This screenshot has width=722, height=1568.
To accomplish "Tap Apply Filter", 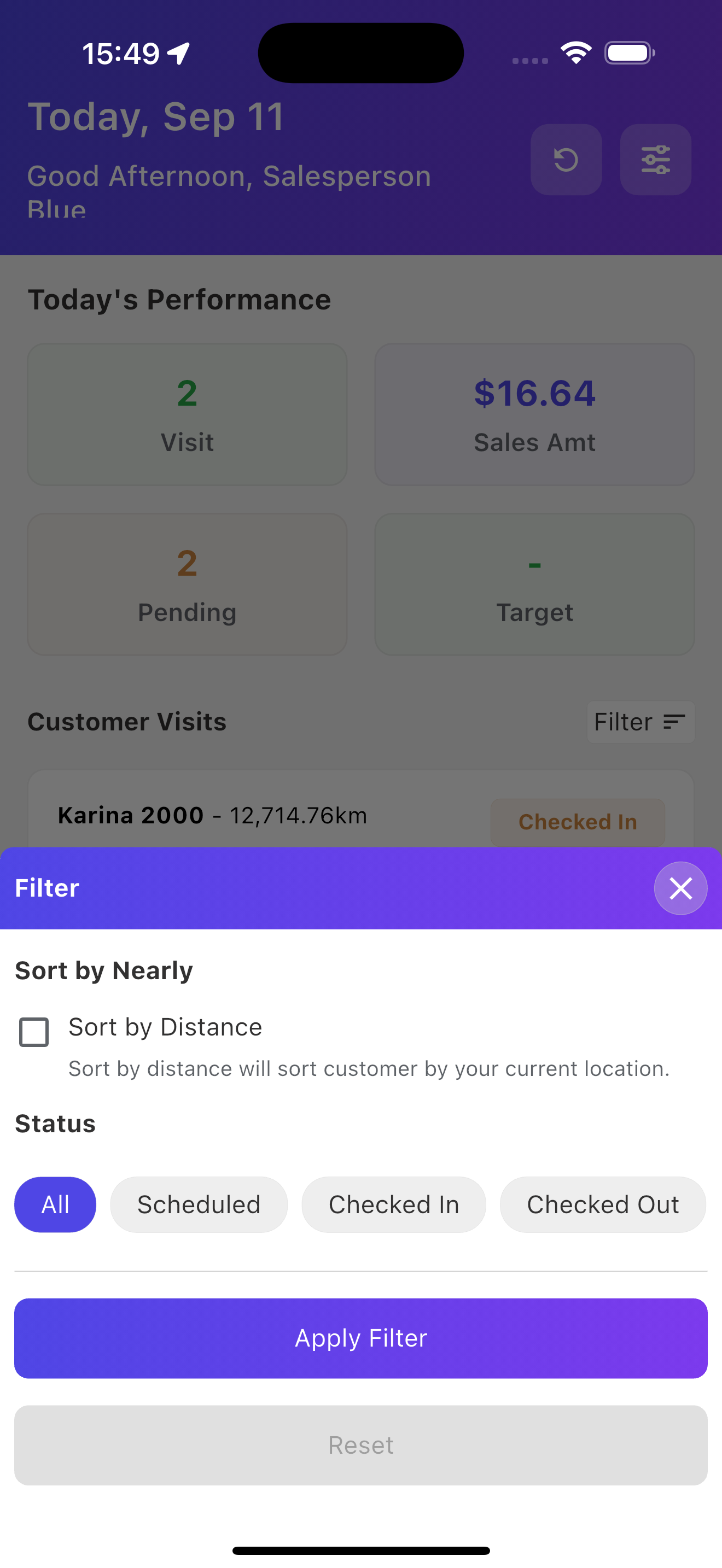I will point(361,1338).
